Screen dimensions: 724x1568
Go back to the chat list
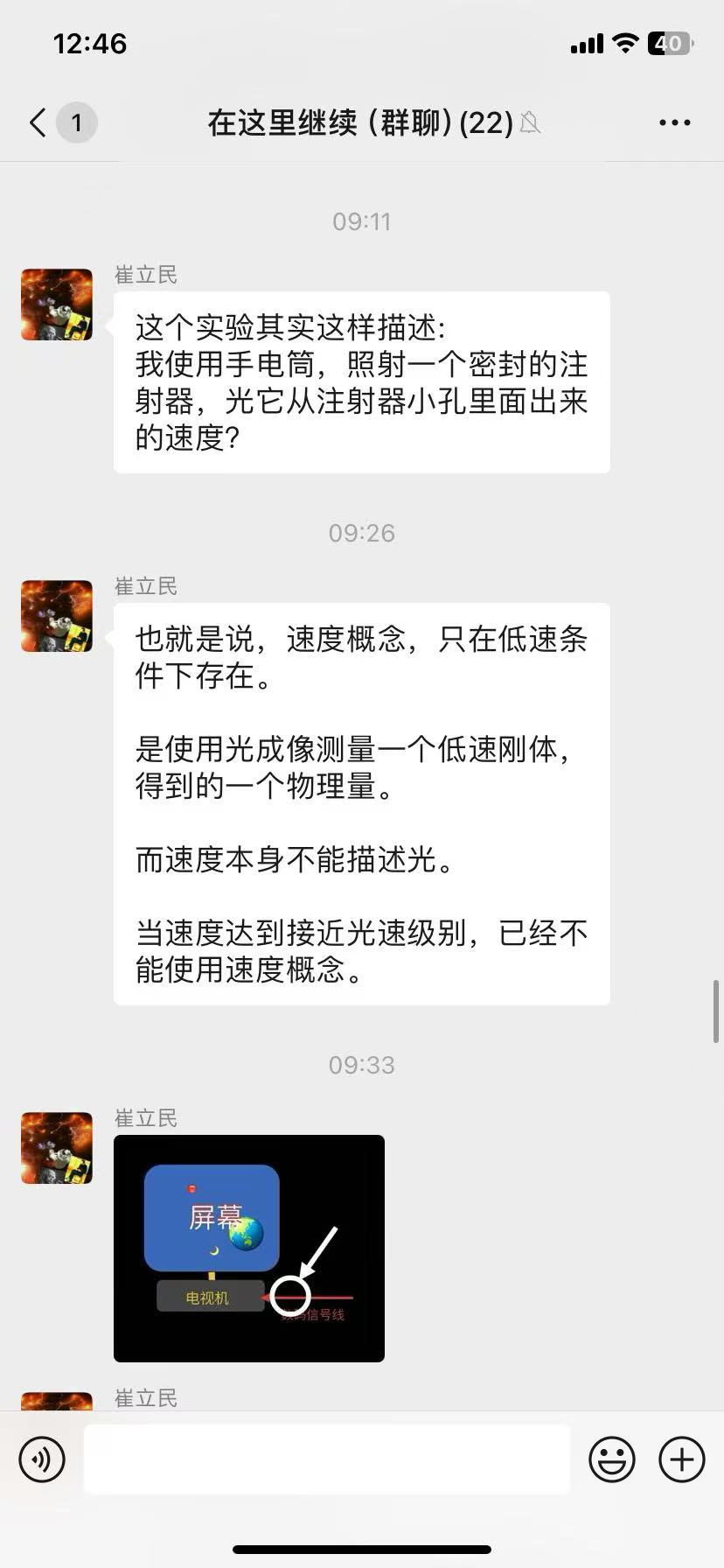(x=38, y=123)
